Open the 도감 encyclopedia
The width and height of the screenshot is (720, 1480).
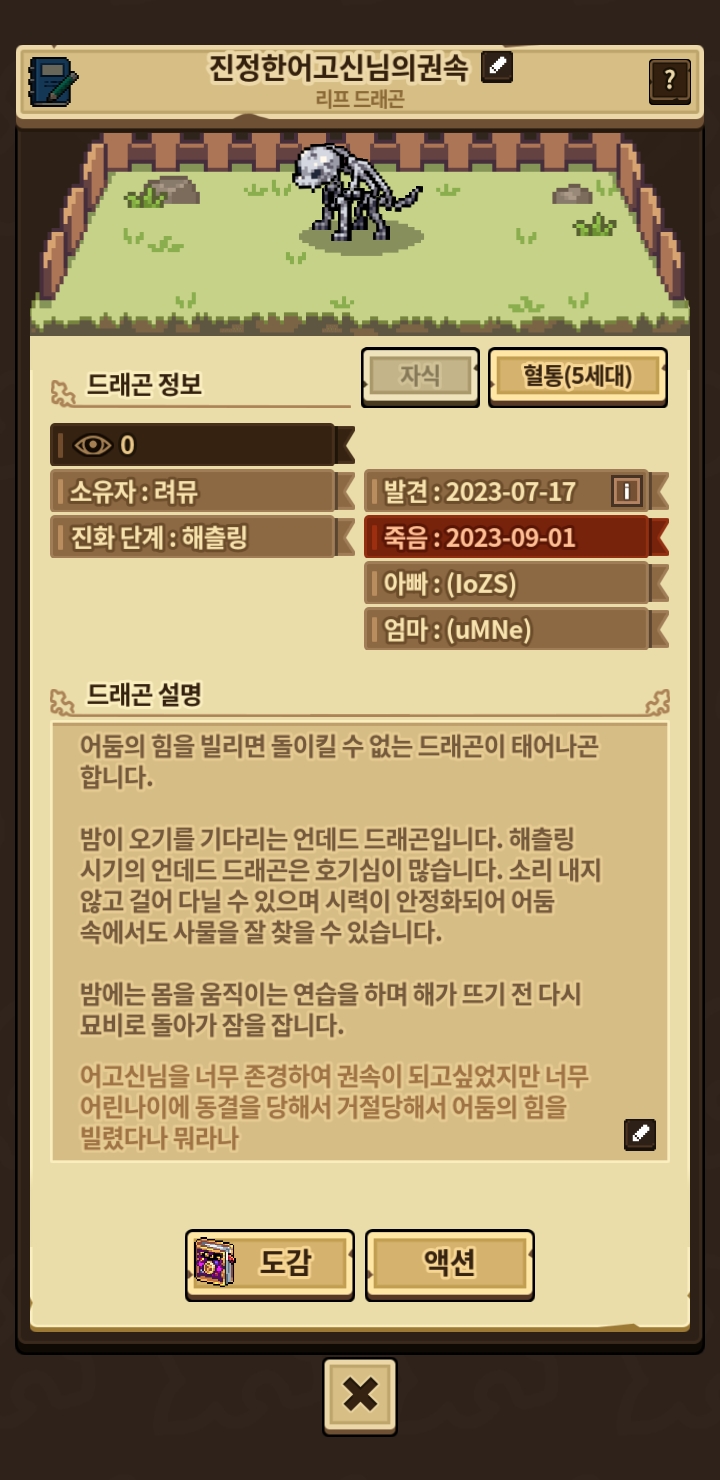coord(269,1264)
